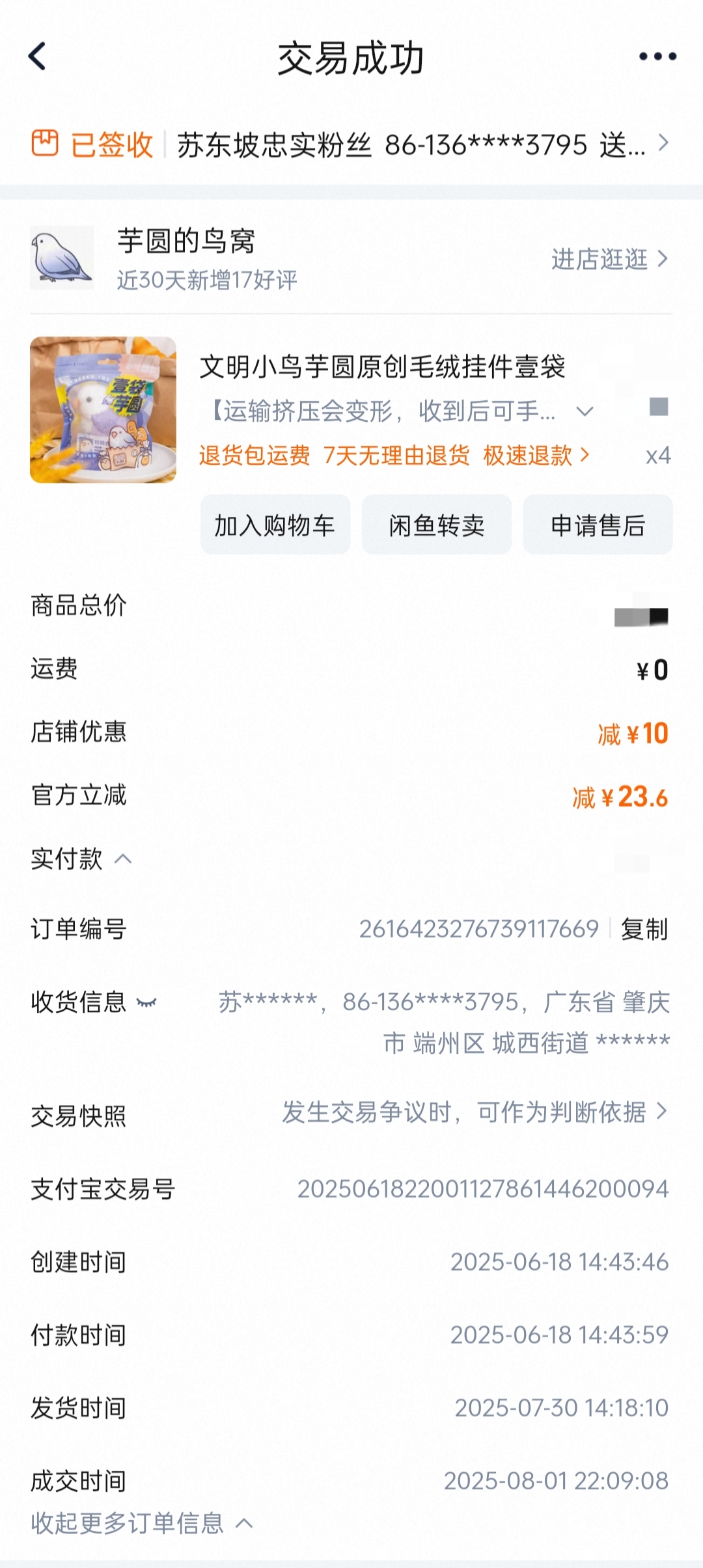Open the three-dot overflow menu

(657, 57)
